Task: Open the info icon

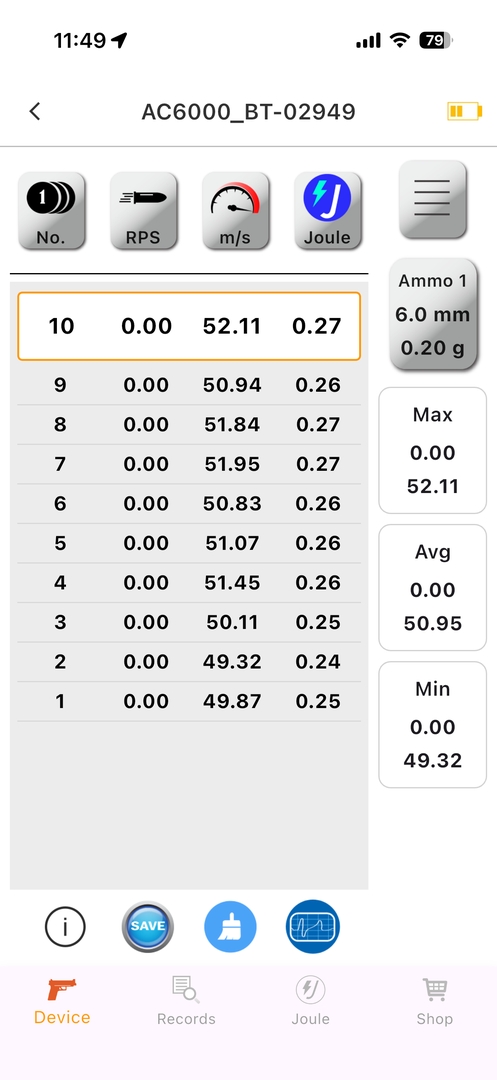Action: [x=65, y=926]
